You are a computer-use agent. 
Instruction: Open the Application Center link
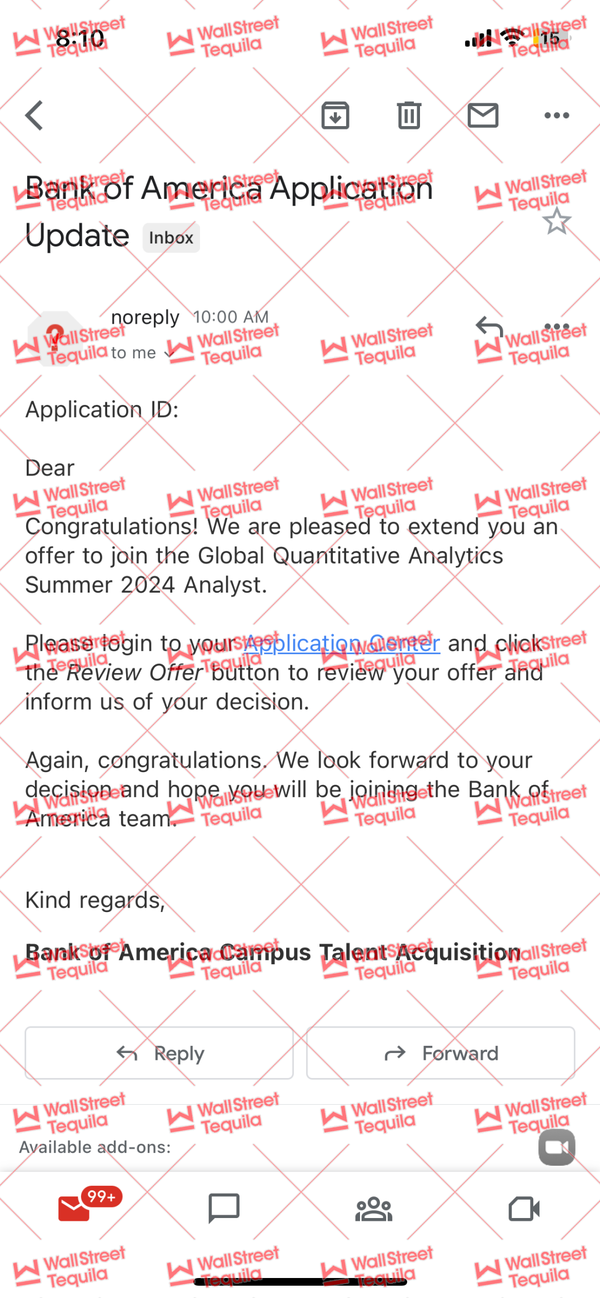(x=341, y=644)
